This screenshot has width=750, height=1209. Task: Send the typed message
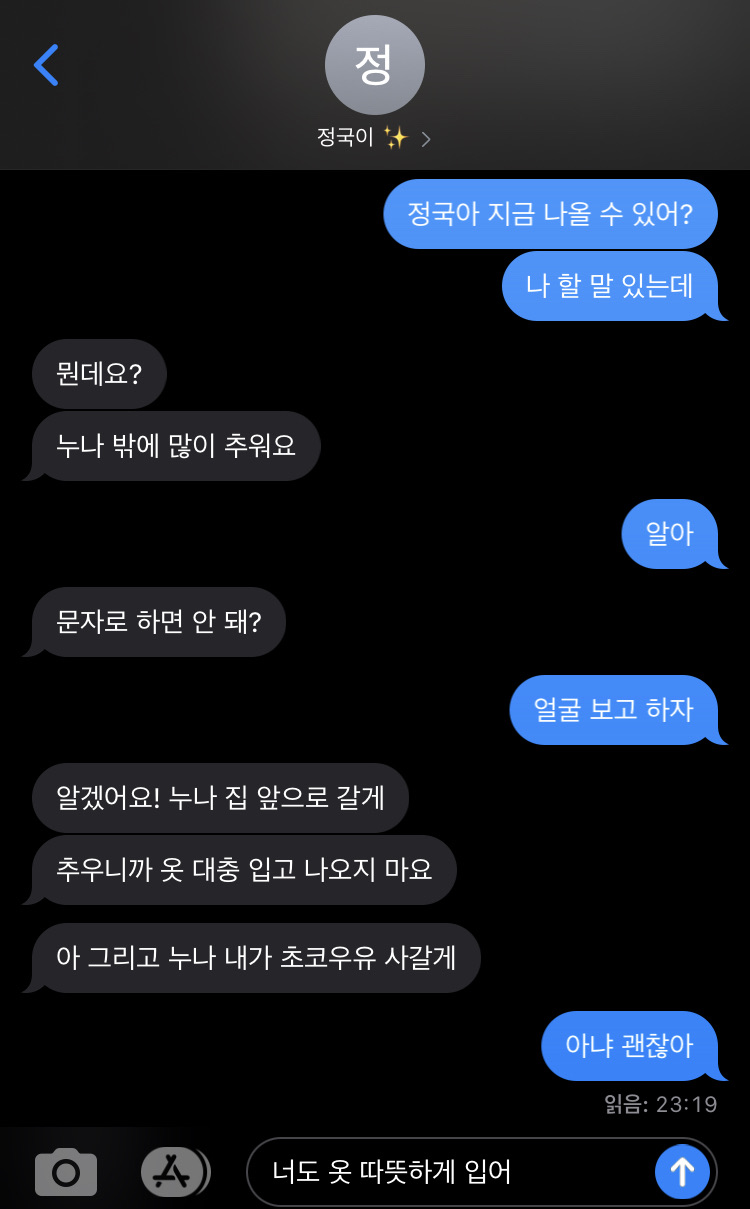pyautogui.click(x=682, y=1171)
